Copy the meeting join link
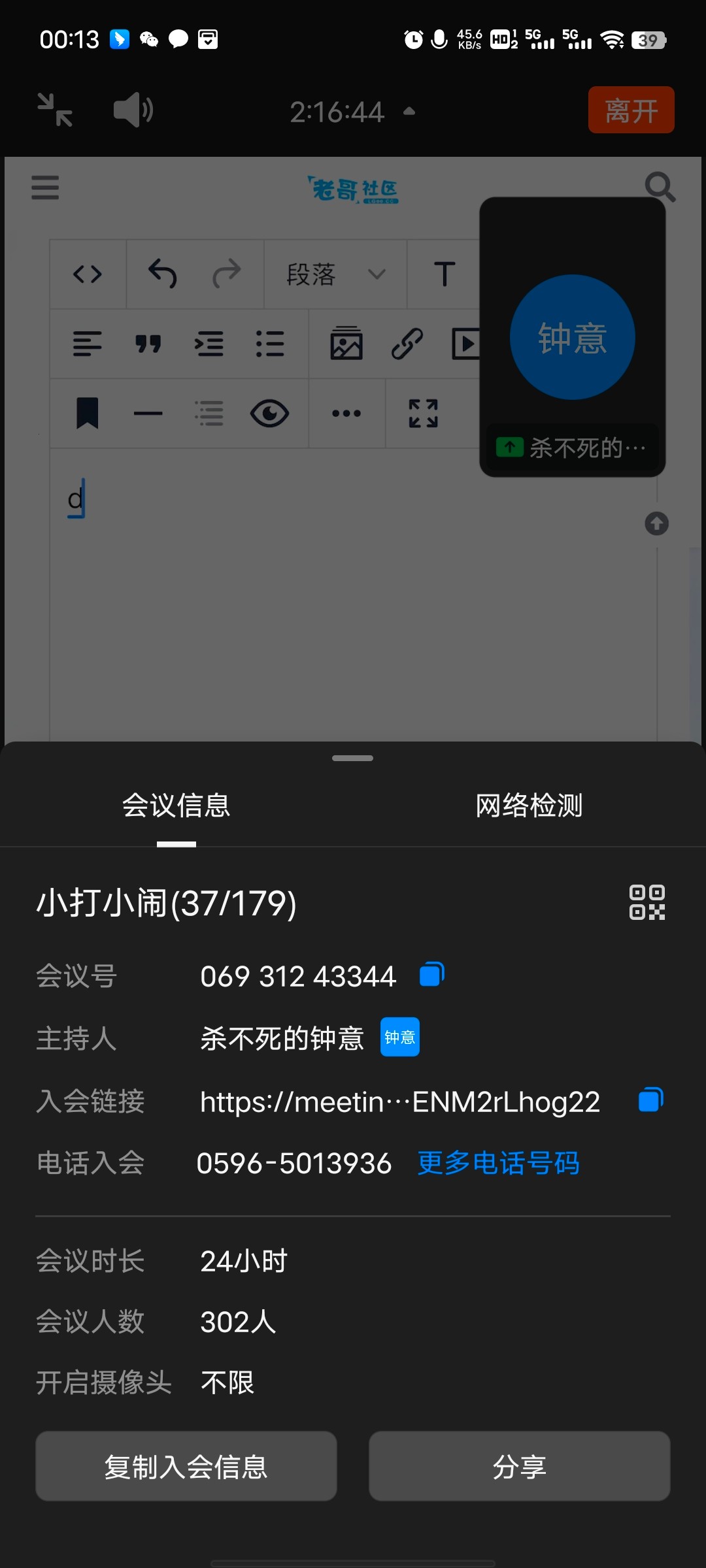This screenshot has width=706, height=1568. [650, 1100]
